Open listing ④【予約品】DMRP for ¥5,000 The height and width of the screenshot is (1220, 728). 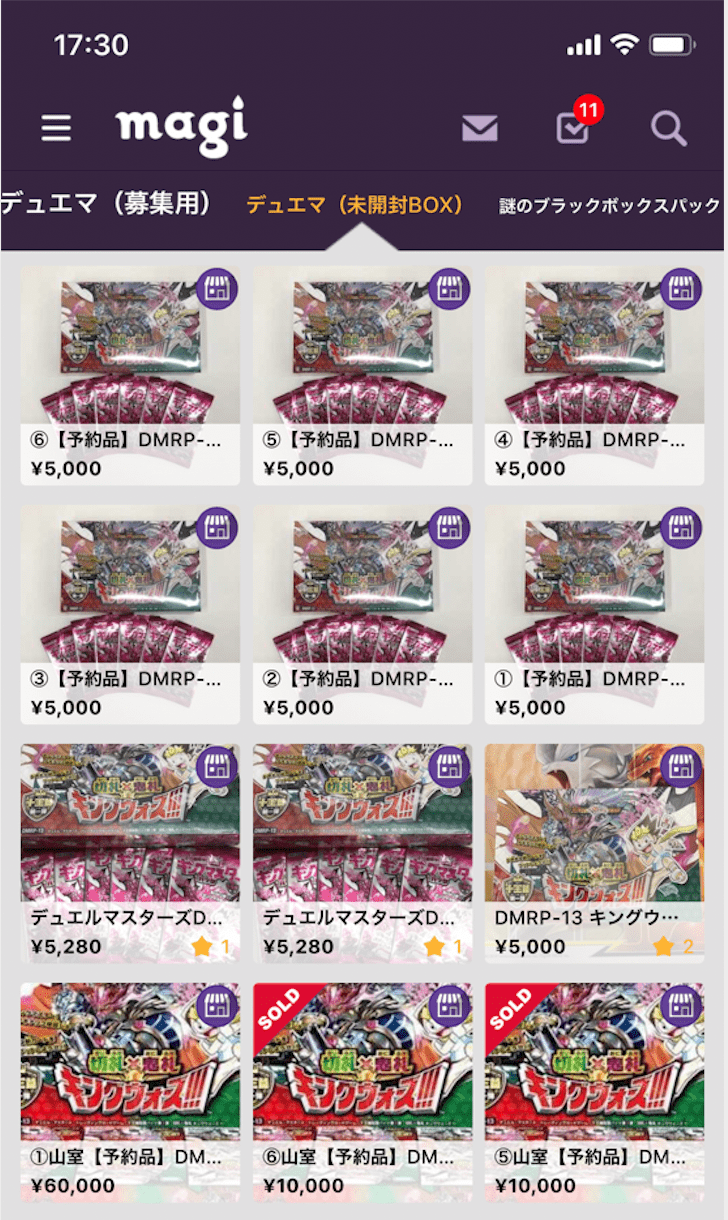click(x=594, y=375)
